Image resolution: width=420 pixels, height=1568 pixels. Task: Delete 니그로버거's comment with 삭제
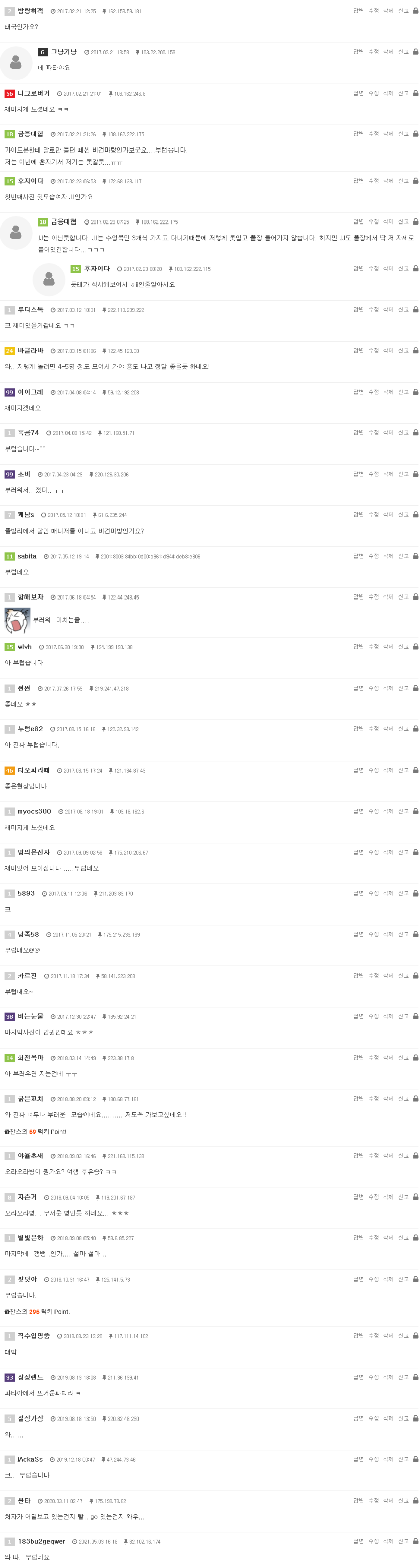click(388, 93)
